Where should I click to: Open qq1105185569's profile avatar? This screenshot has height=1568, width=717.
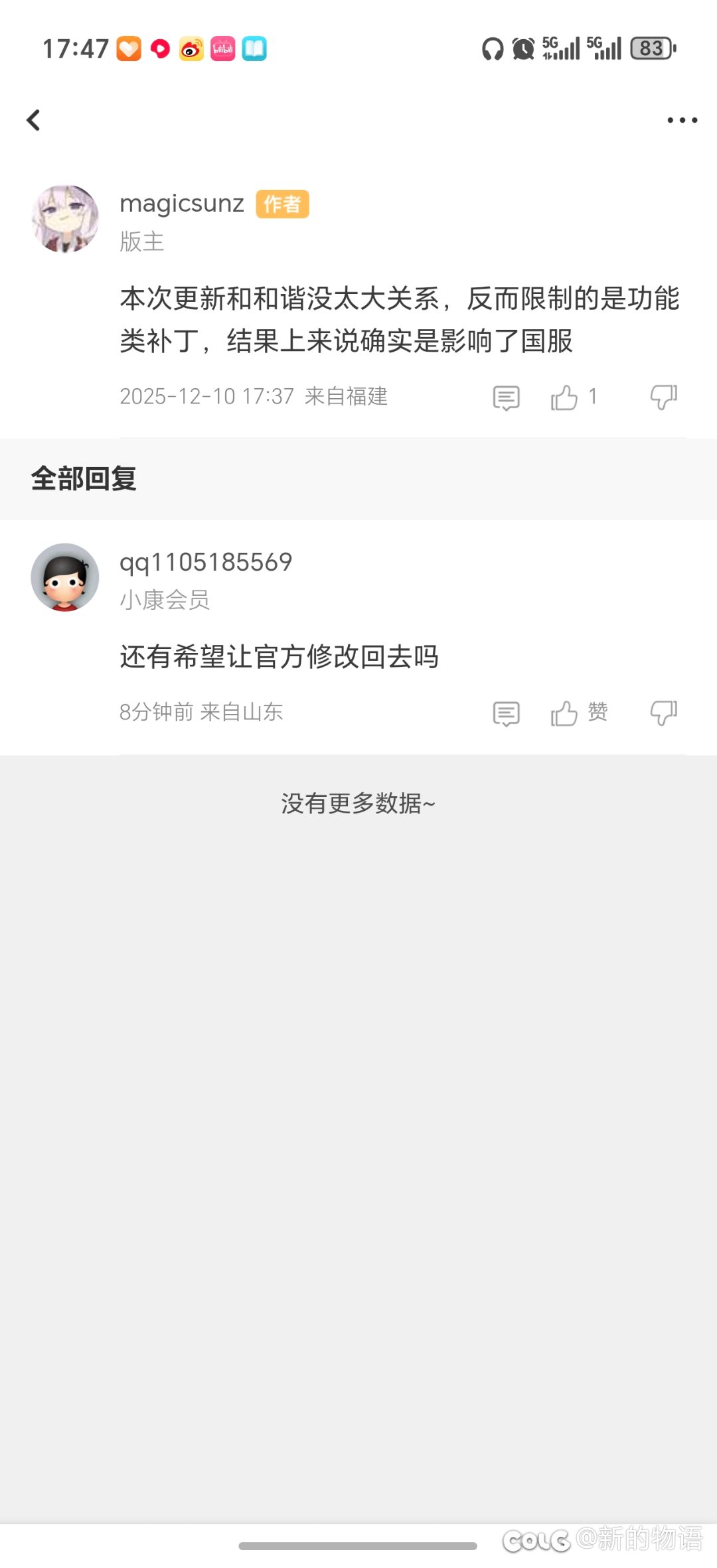(65, 577)
